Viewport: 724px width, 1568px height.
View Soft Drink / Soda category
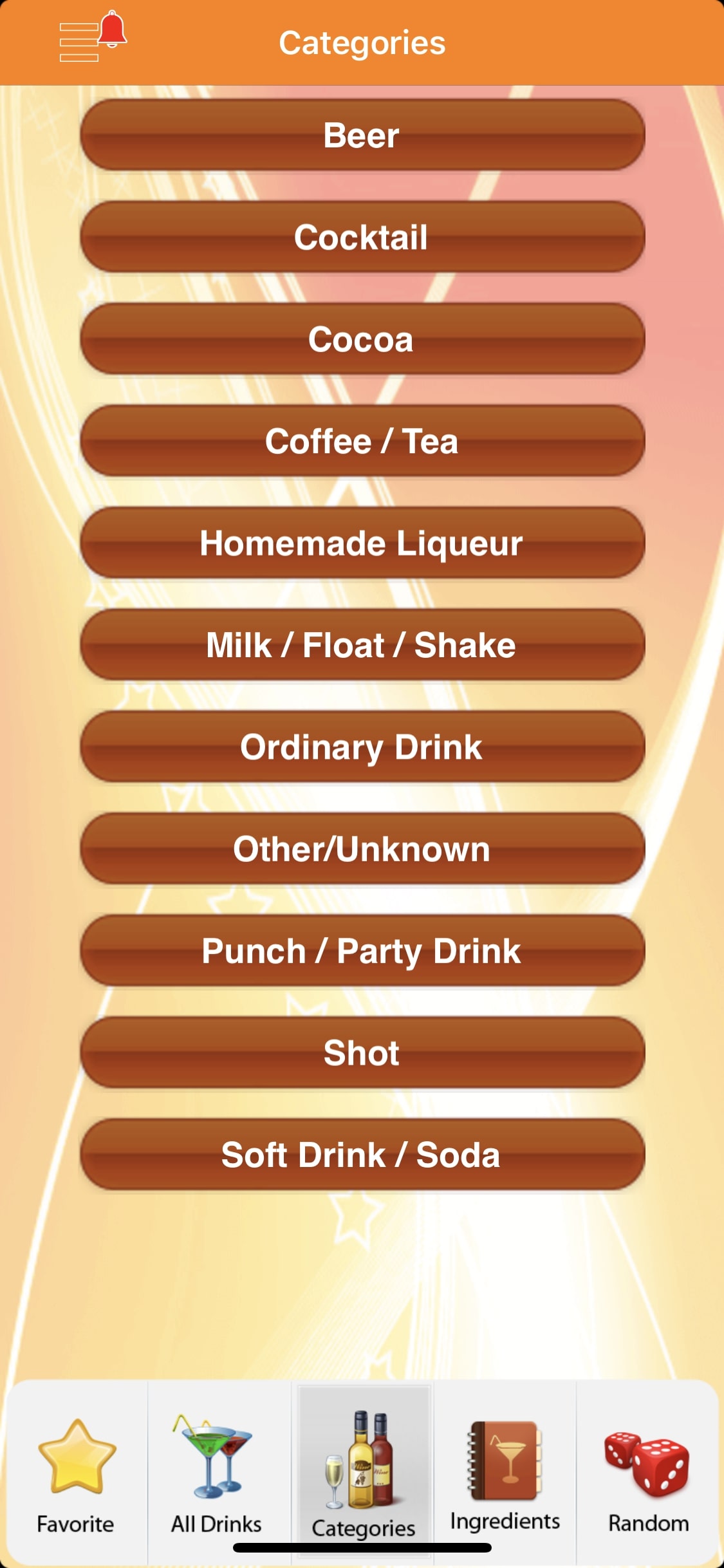[362, 1154]
